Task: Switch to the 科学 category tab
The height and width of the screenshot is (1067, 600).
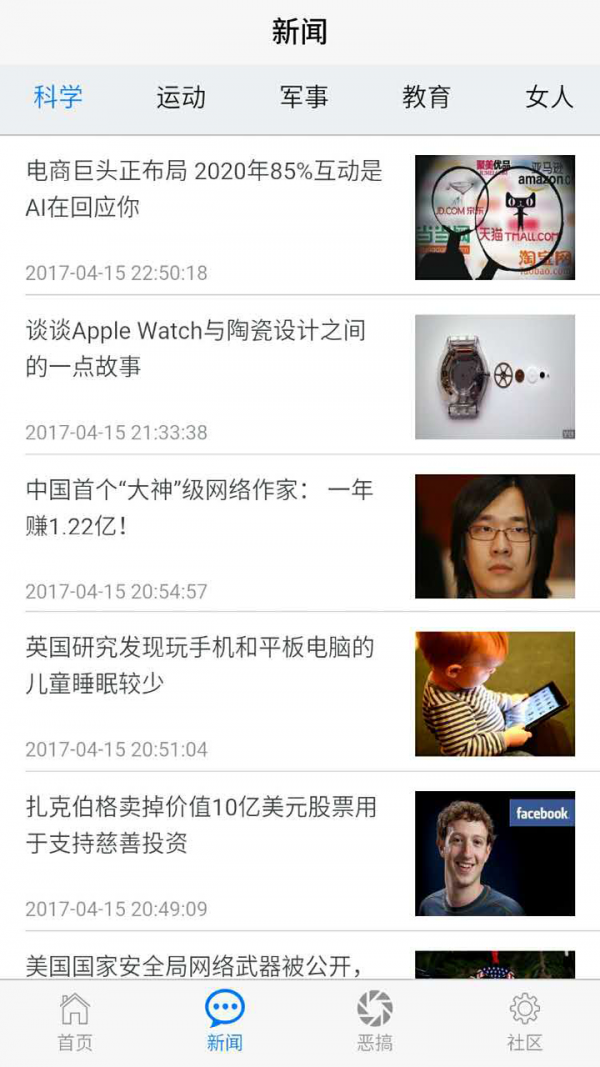Action: [x=58, y=97]
